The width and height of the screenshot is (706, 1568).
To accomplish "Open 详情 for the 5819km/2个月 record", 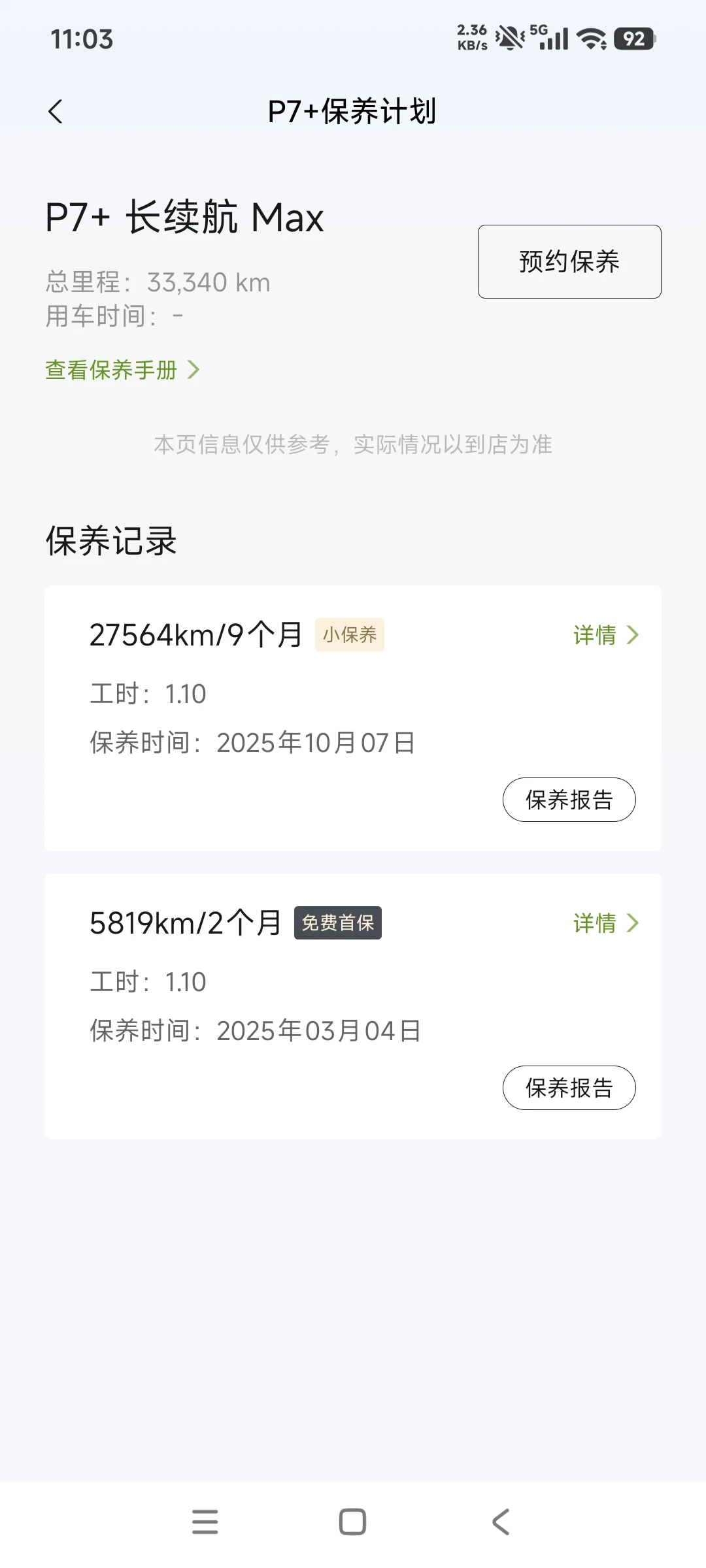I will point(606,923).
